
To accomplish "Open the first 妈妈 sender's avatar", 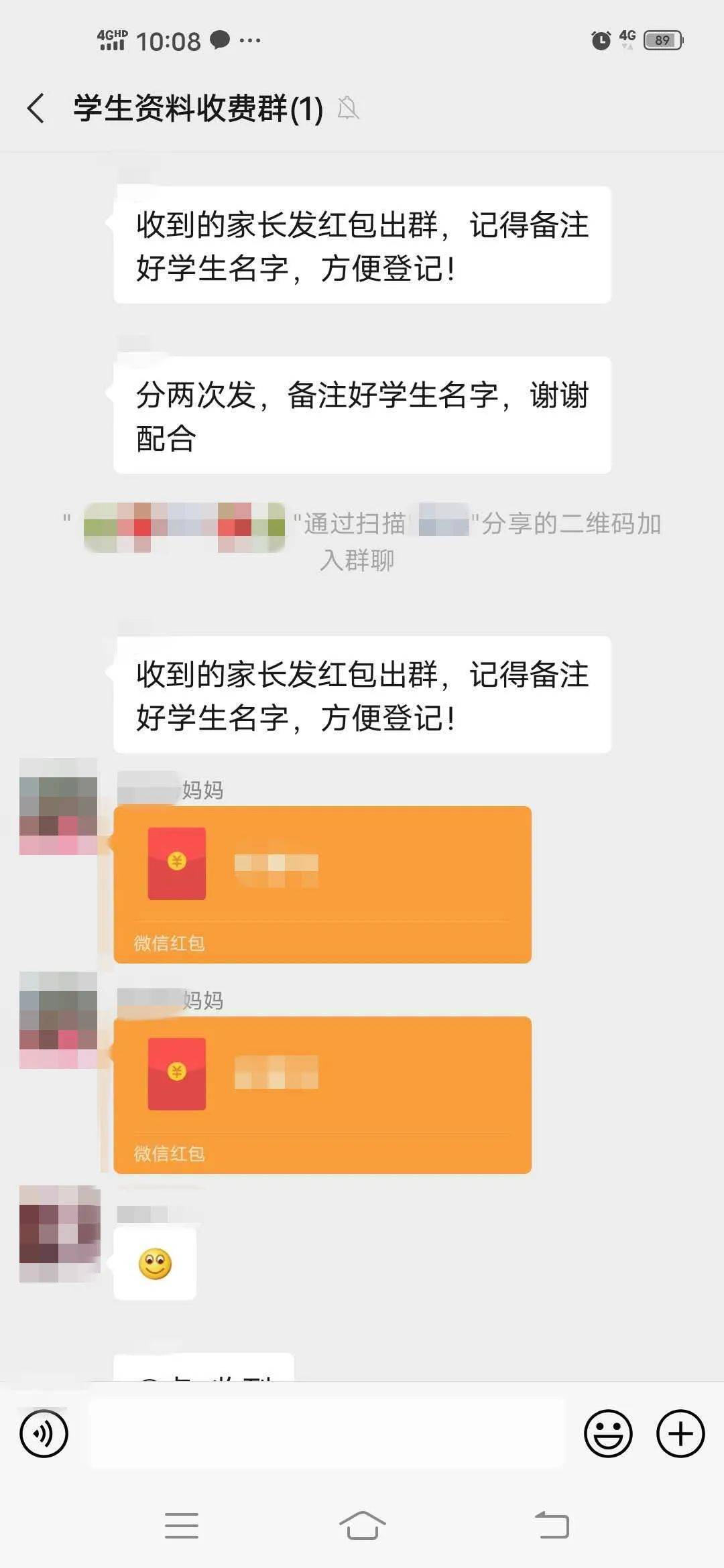I will pos(59,806).
